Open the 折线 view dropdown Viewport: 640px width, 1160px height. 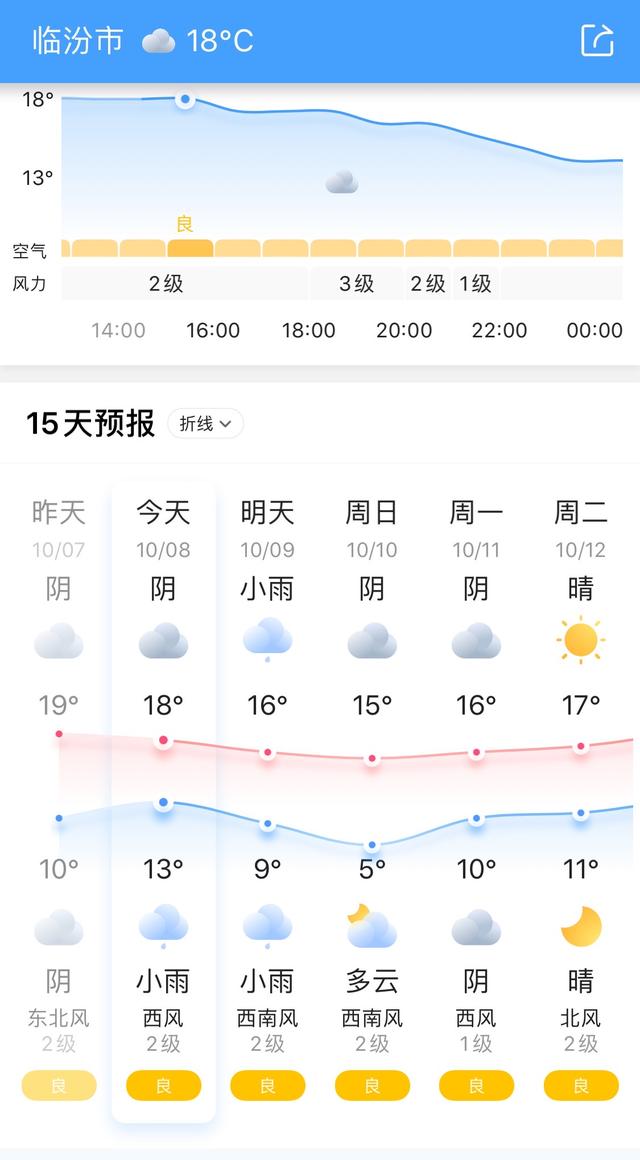(x=205, y=423)
